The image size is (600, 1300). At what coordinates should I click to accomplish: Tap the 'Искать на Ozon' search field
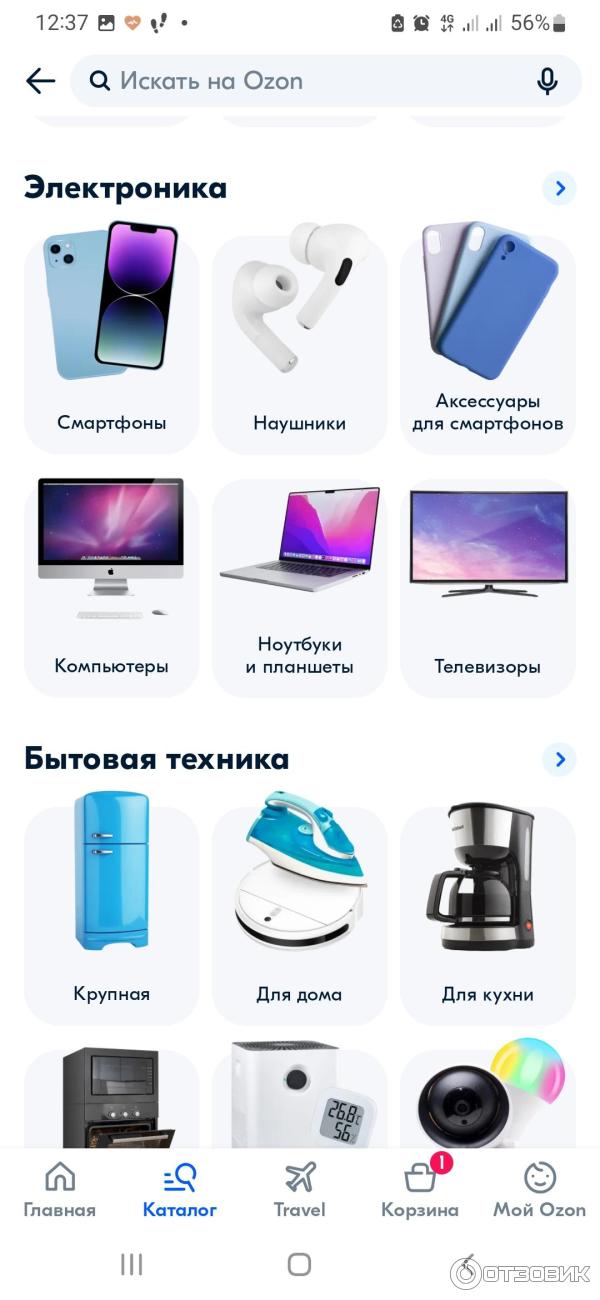[300, 81]
